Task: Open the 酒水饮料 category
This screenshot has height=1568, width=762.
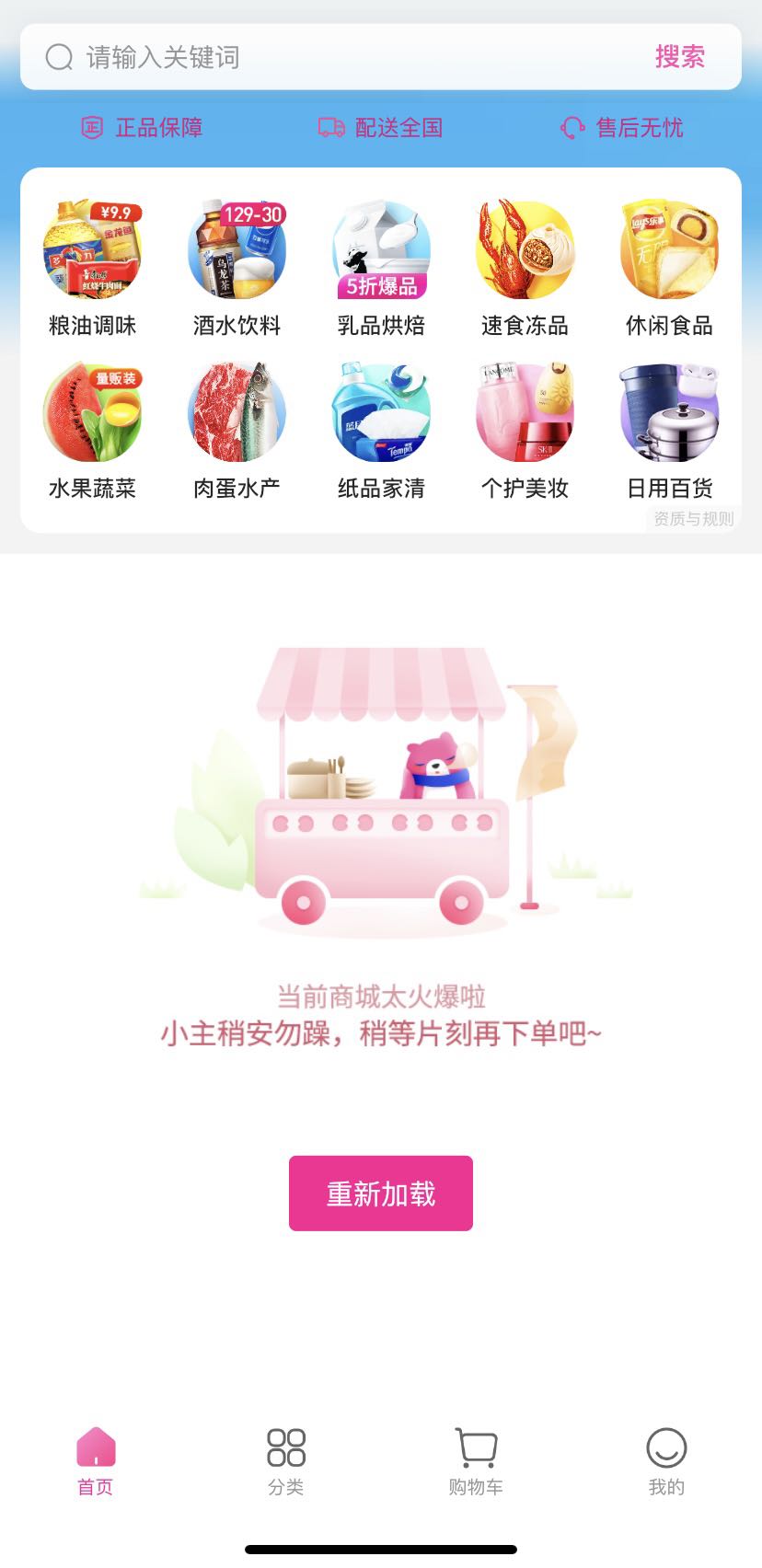Action: [237, 267]
